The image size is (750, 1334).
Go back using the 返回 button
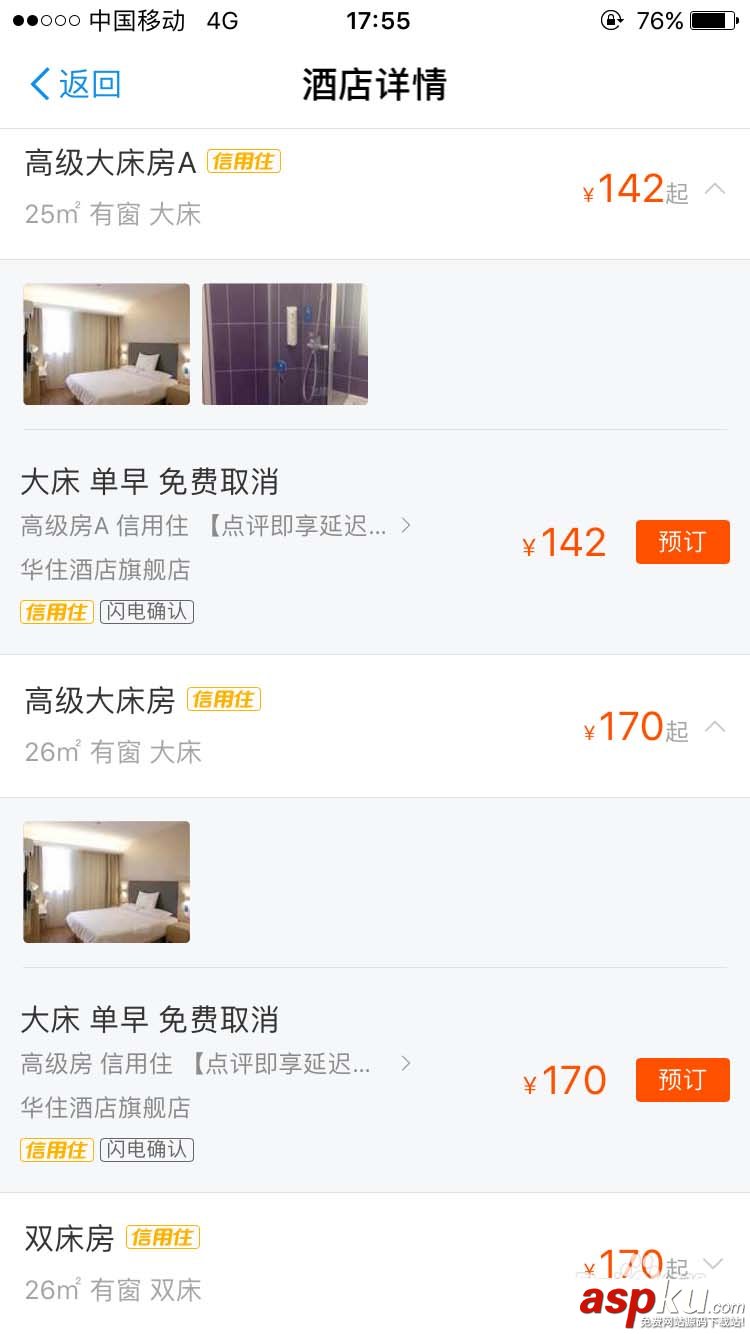[x=75, y=84]
